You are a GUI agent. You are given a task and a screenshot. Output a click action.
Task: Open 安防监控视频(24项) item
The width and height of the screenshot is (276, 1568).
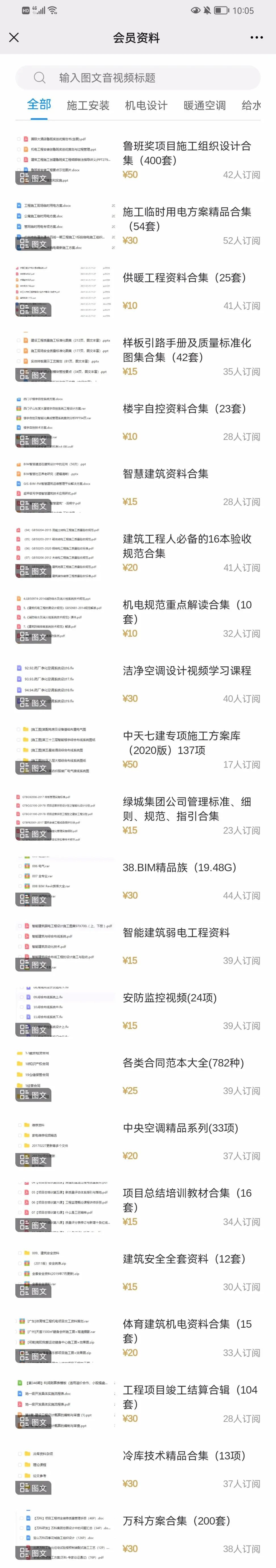coord(170,998)
